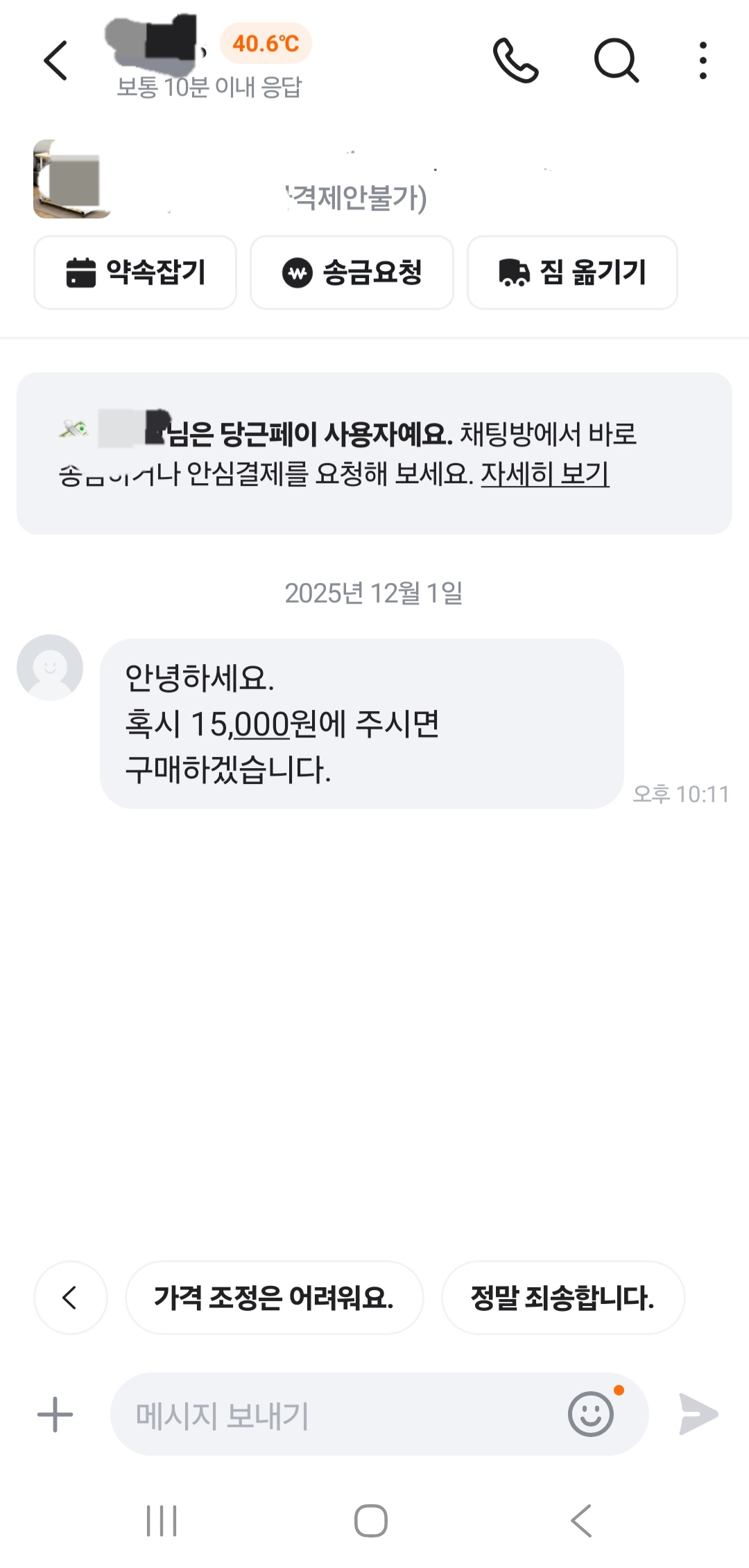This screenshot has height=1568, width=749.
Task: View the sender's profile avatar
Action: click(50, 668)
